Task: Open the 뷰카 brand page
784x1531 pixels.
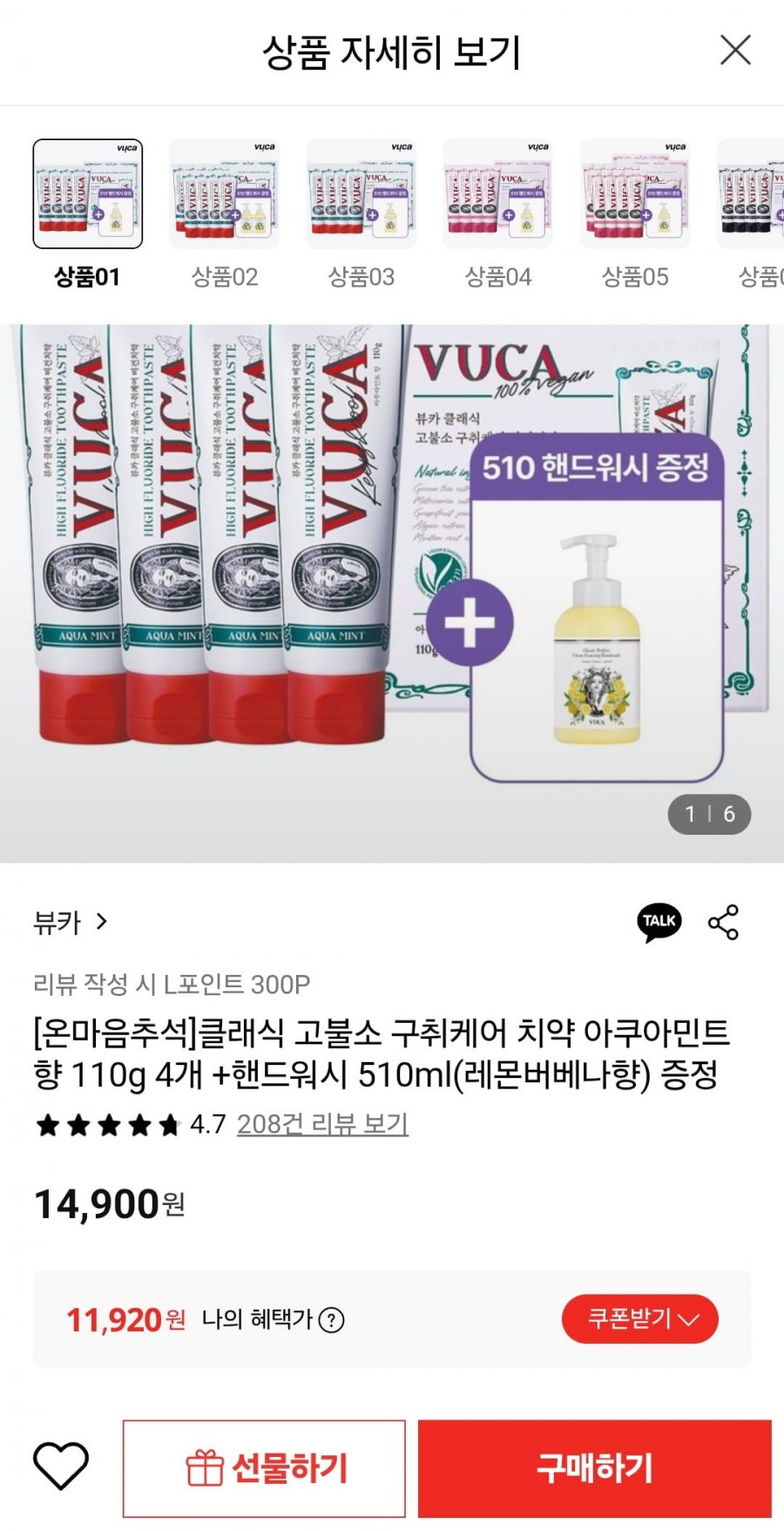Action: [x=71, y=922]
